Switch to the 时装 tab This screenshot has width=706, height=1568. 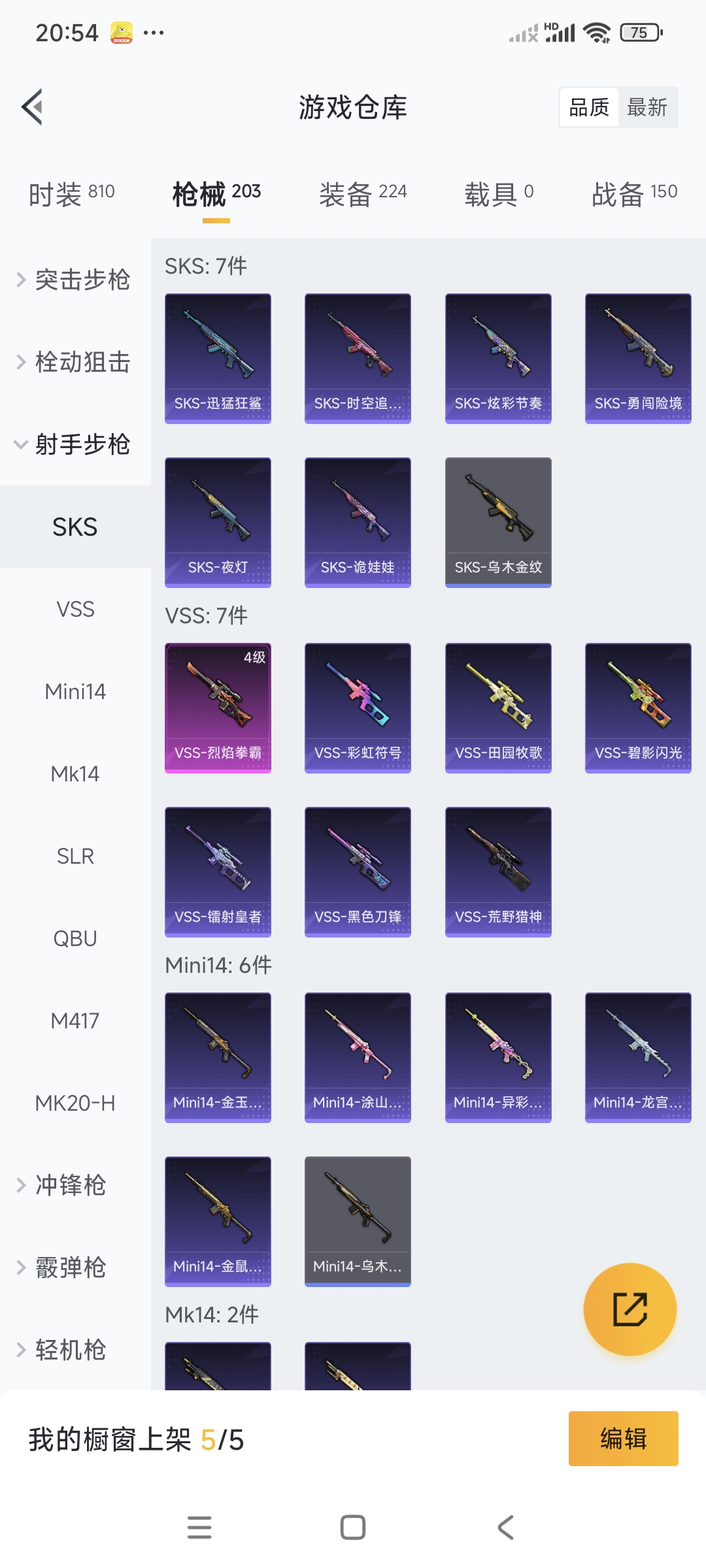[71, 193]
